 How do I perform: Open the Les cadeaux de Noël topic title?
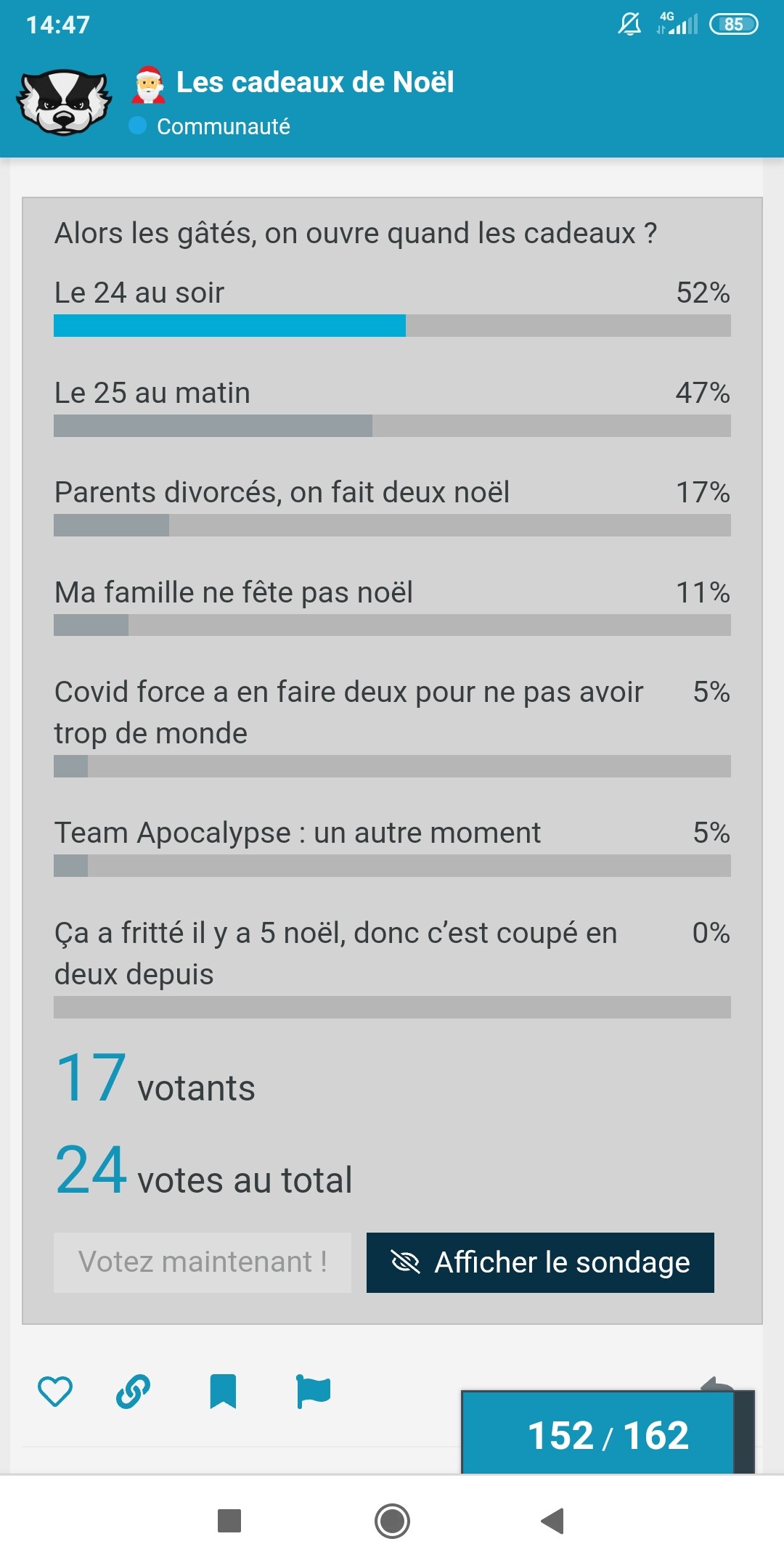click(x=314, y=82)
